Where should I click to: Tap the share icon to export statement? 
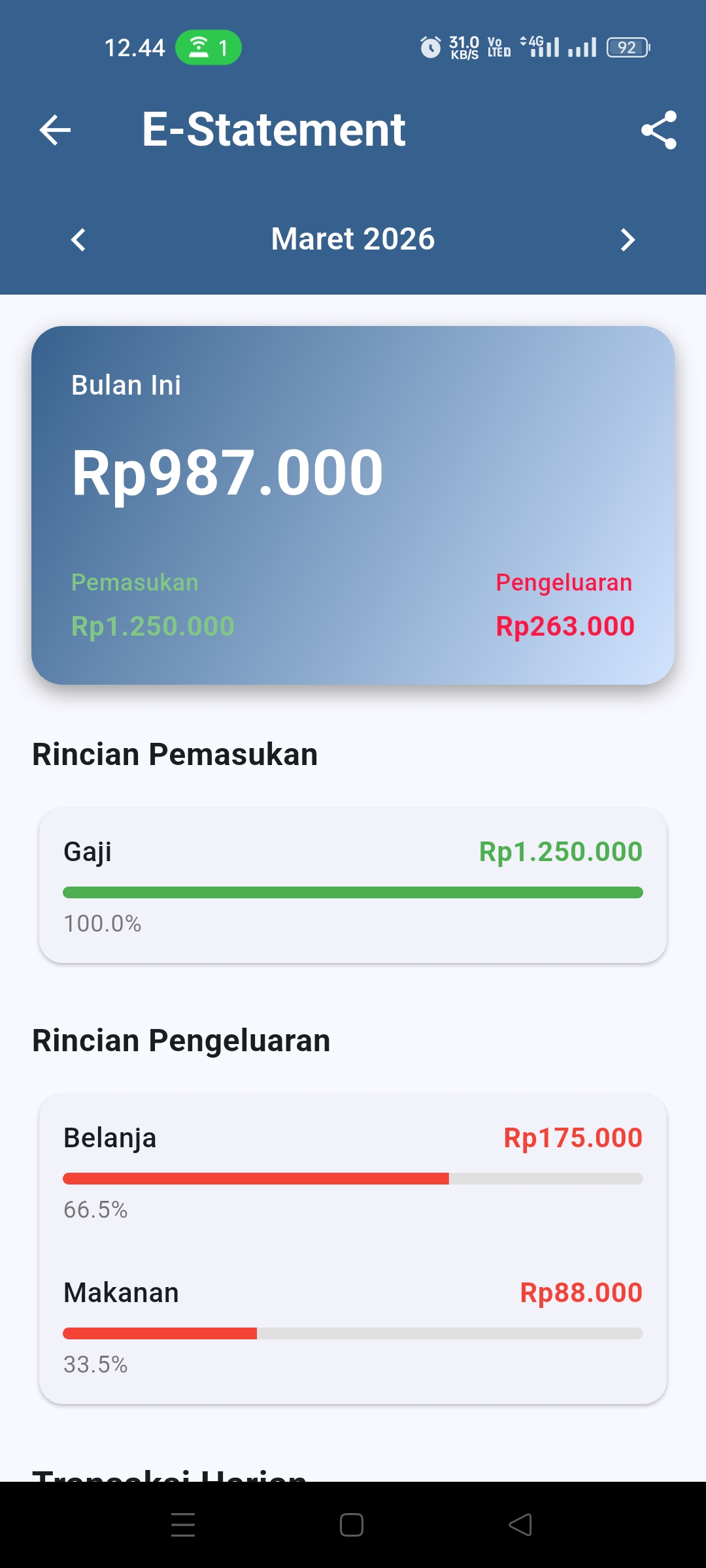pos(658,130)
